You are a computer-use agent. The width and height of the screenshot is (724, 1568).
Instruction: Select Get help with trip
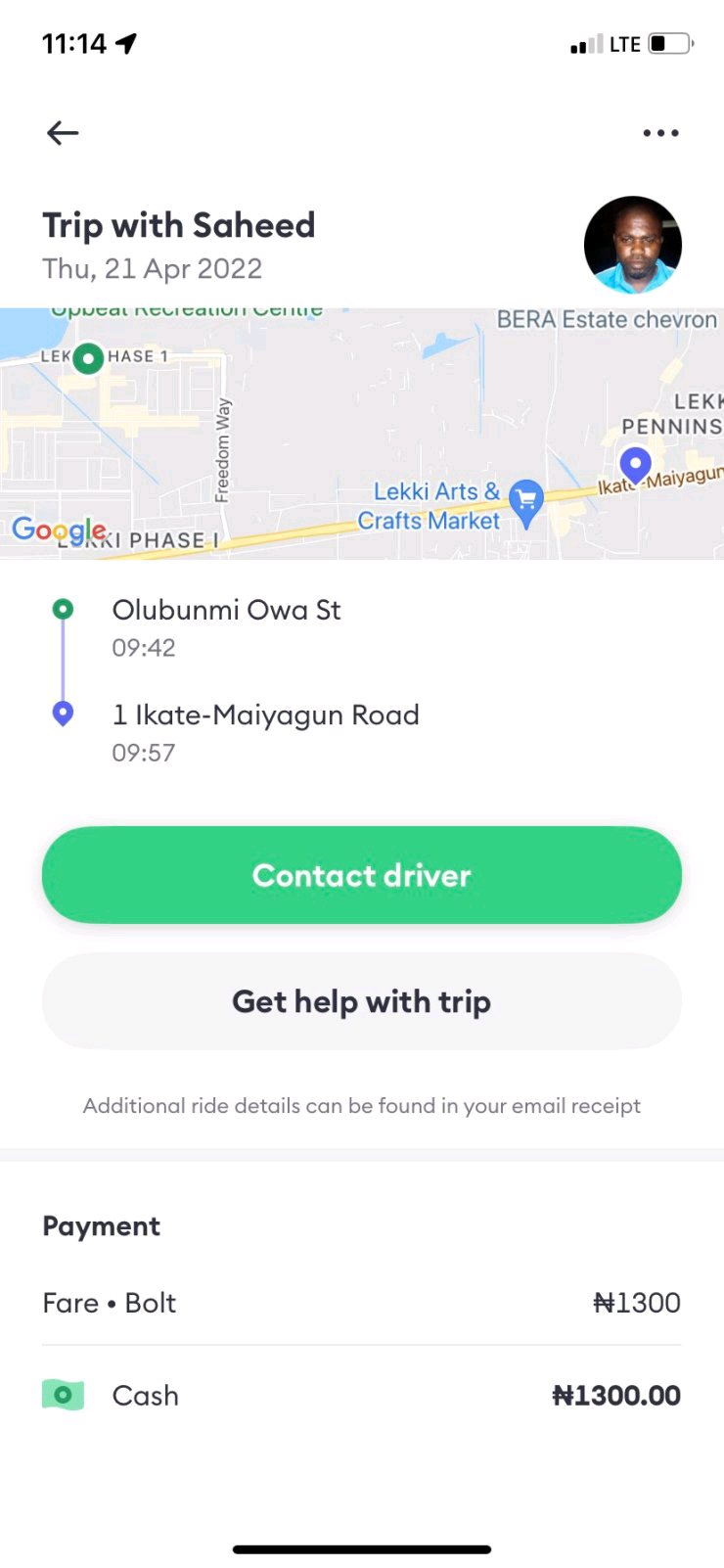[361, 1001]
